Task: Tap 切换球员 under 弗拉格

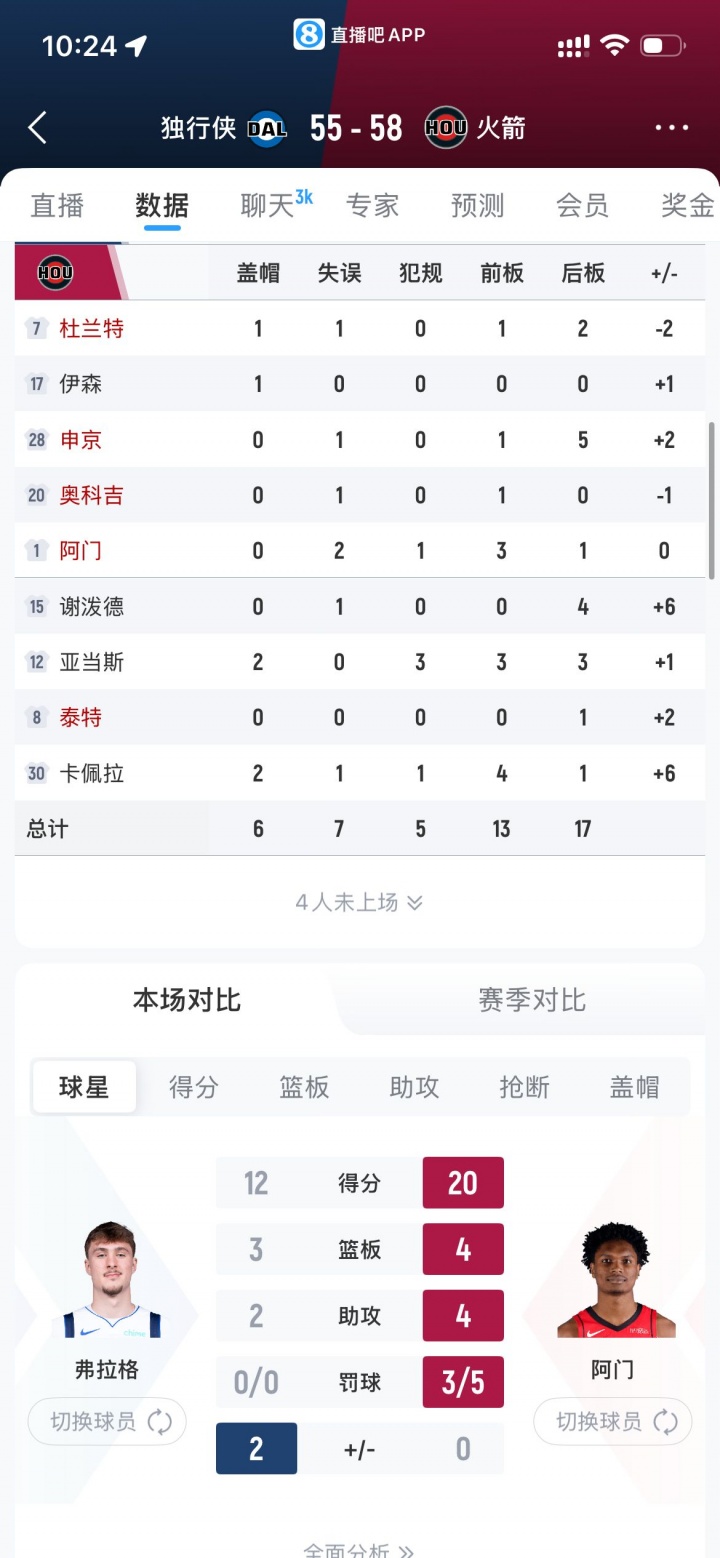Action: coord(107,1421)
